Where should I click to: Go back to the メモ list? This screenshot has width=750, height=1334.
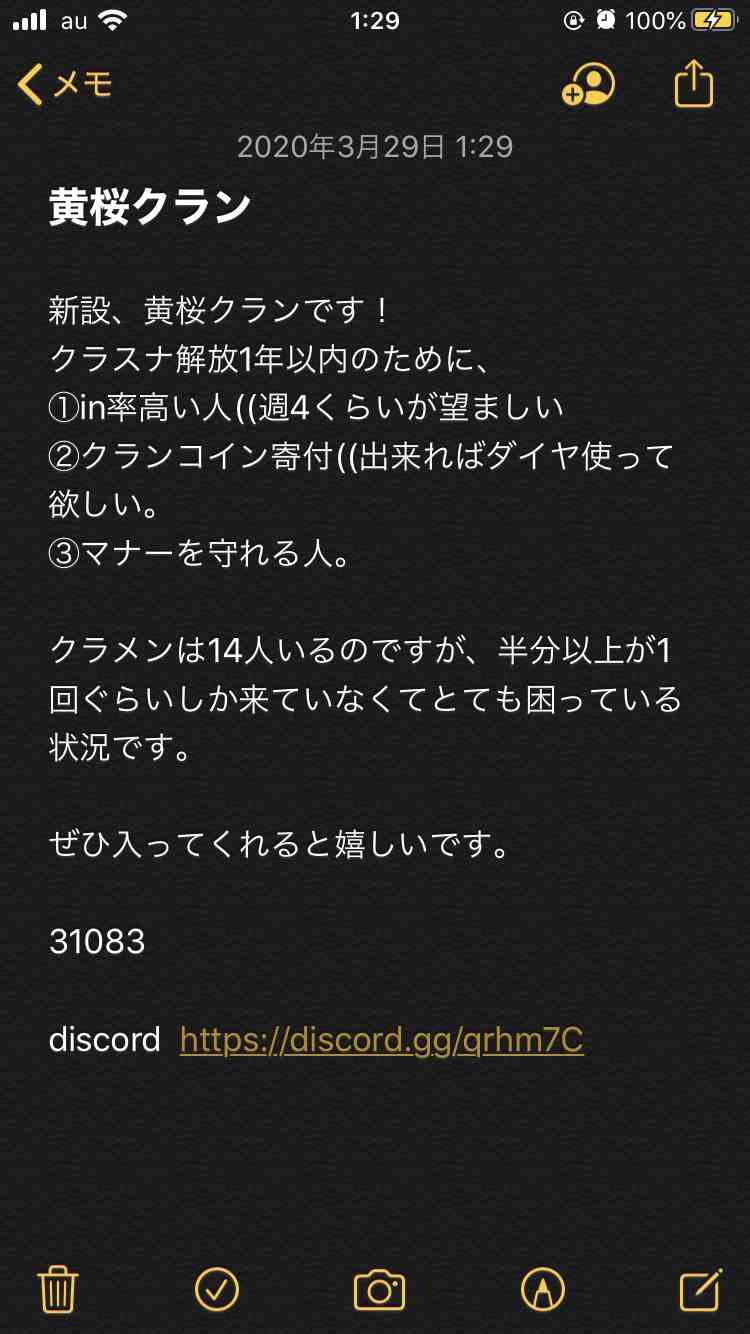pos(65,84)
